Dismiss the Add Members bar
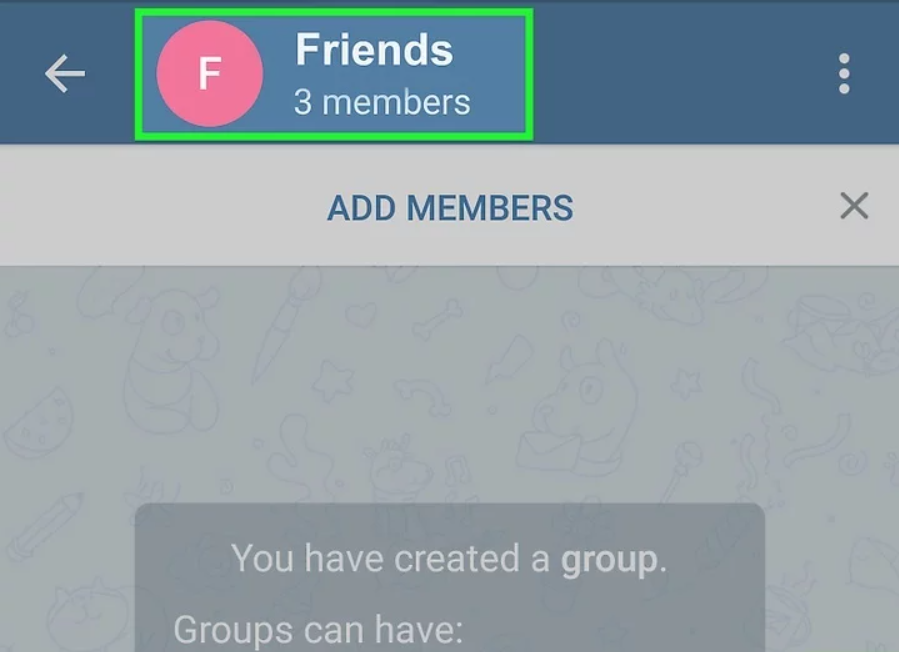This screenshot has width=899, height=652. click(x=853, y=207)
